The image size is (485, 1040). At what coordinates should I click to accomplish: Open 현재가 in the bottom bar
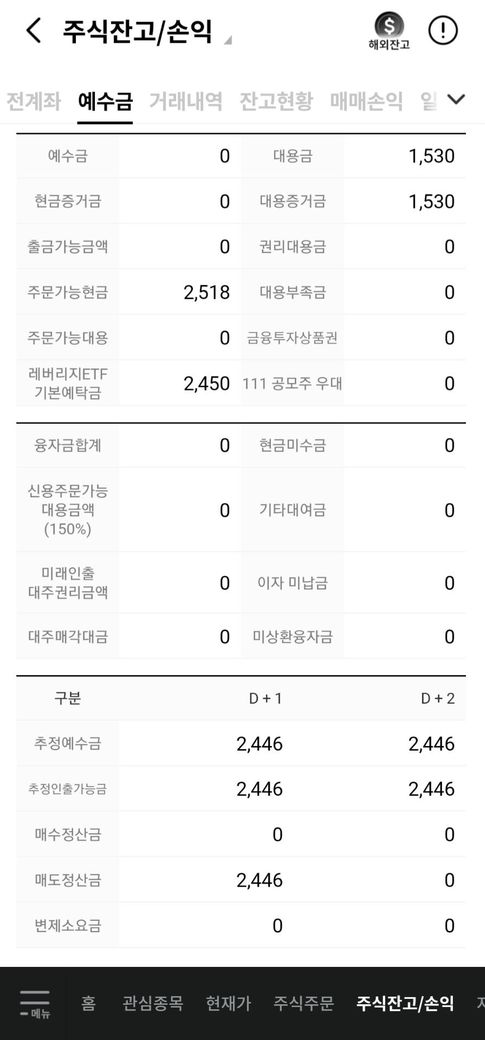[228, 1003]
